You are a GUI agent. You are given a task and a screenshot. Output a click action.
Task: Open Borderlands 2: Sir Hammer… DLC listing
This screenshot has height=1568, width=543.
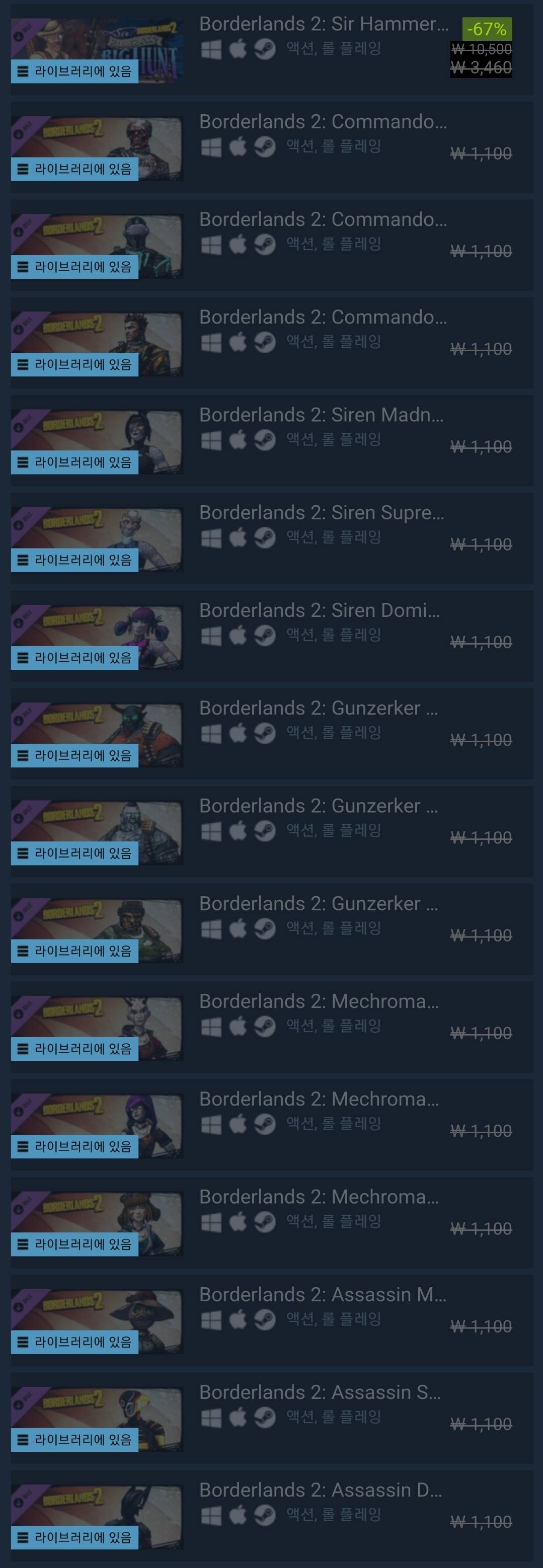click(323, 24)
